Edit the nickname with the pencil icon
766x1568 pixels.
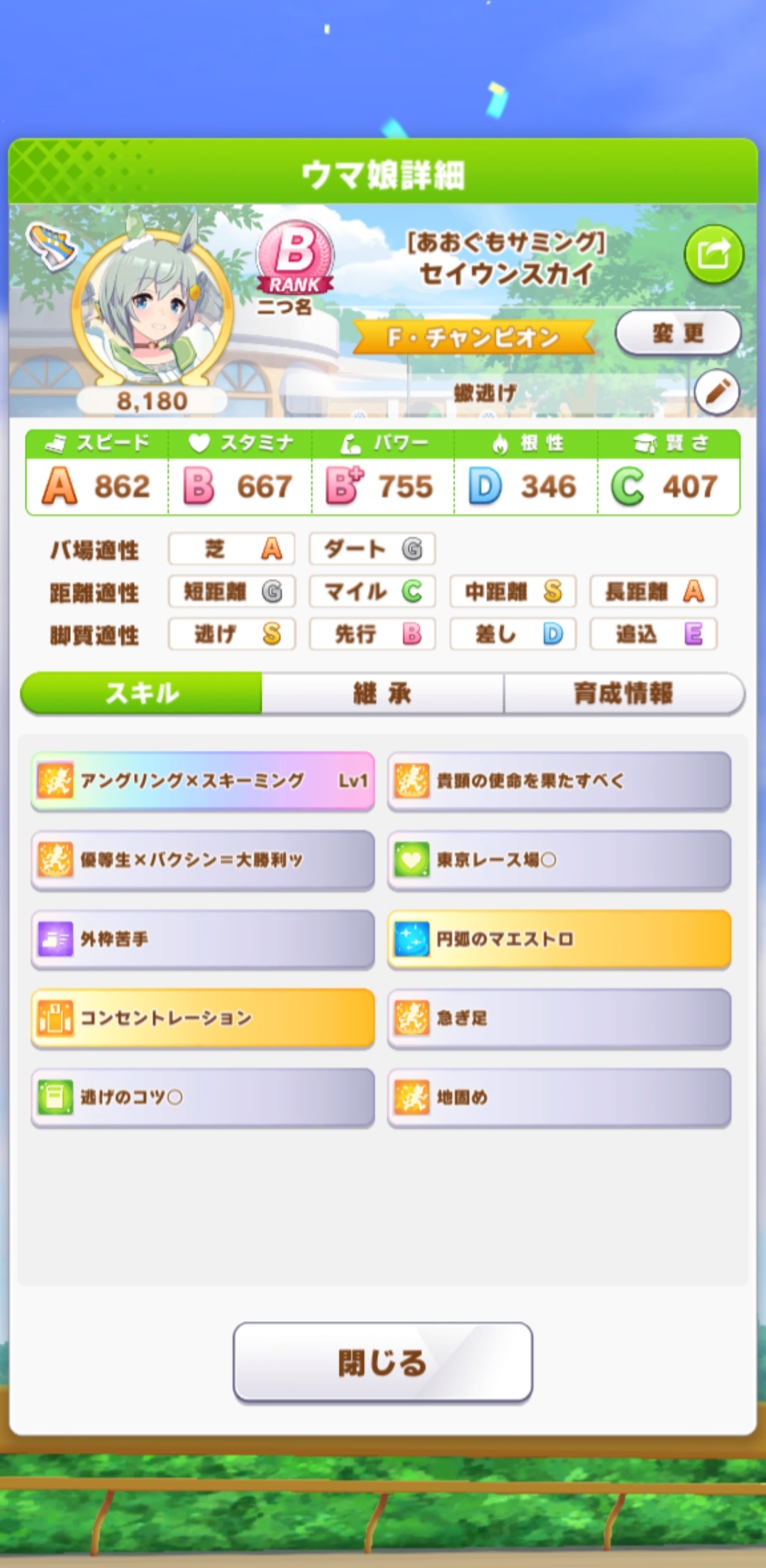coord(716,392)
